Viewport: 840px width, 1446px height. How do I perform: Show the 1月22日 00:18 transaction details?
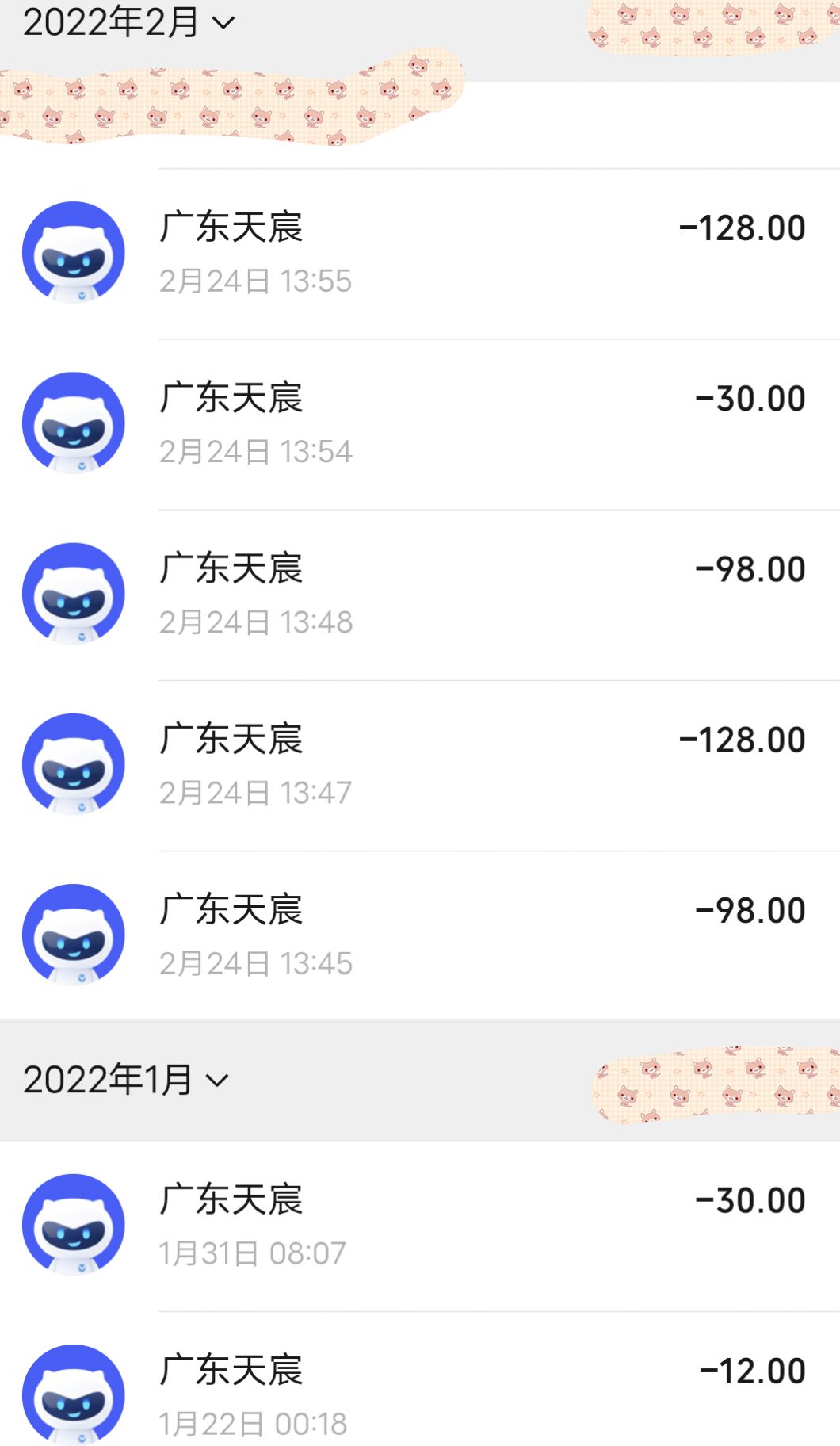420,1395
